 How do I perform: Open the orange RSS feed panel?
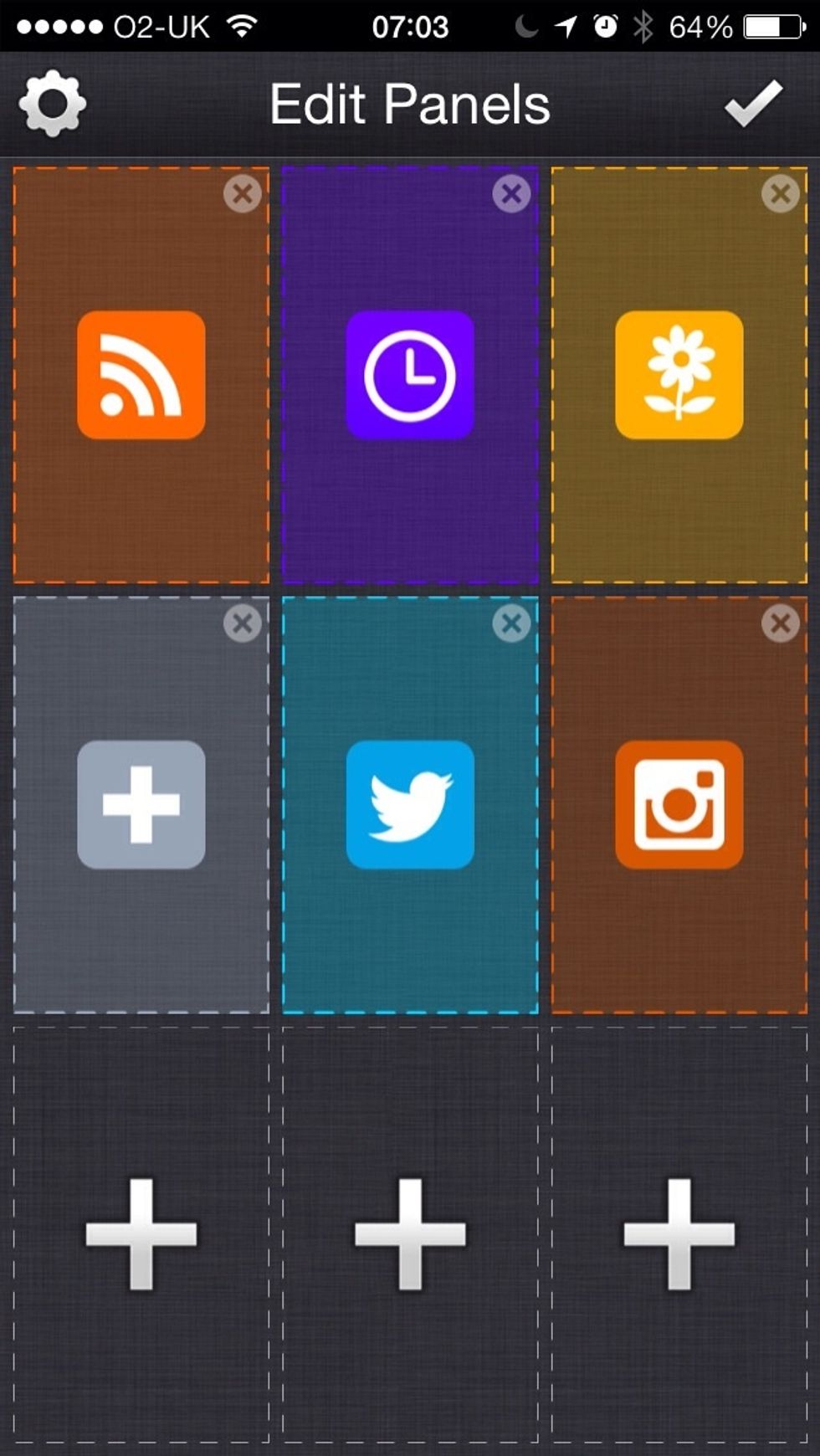click(x=141, y=376)
